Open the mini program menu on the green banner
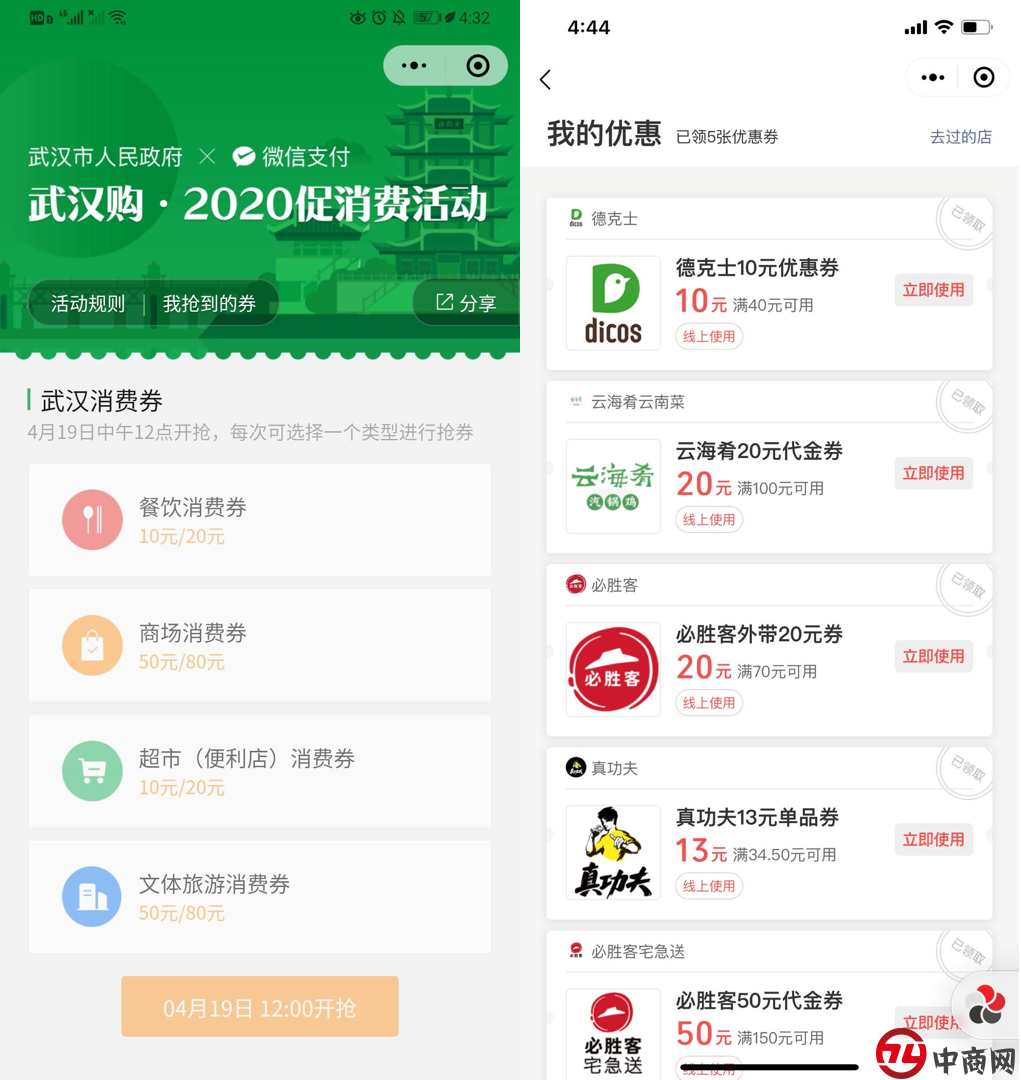This screenshot has height=1080, width=1021. pos(414,66)
